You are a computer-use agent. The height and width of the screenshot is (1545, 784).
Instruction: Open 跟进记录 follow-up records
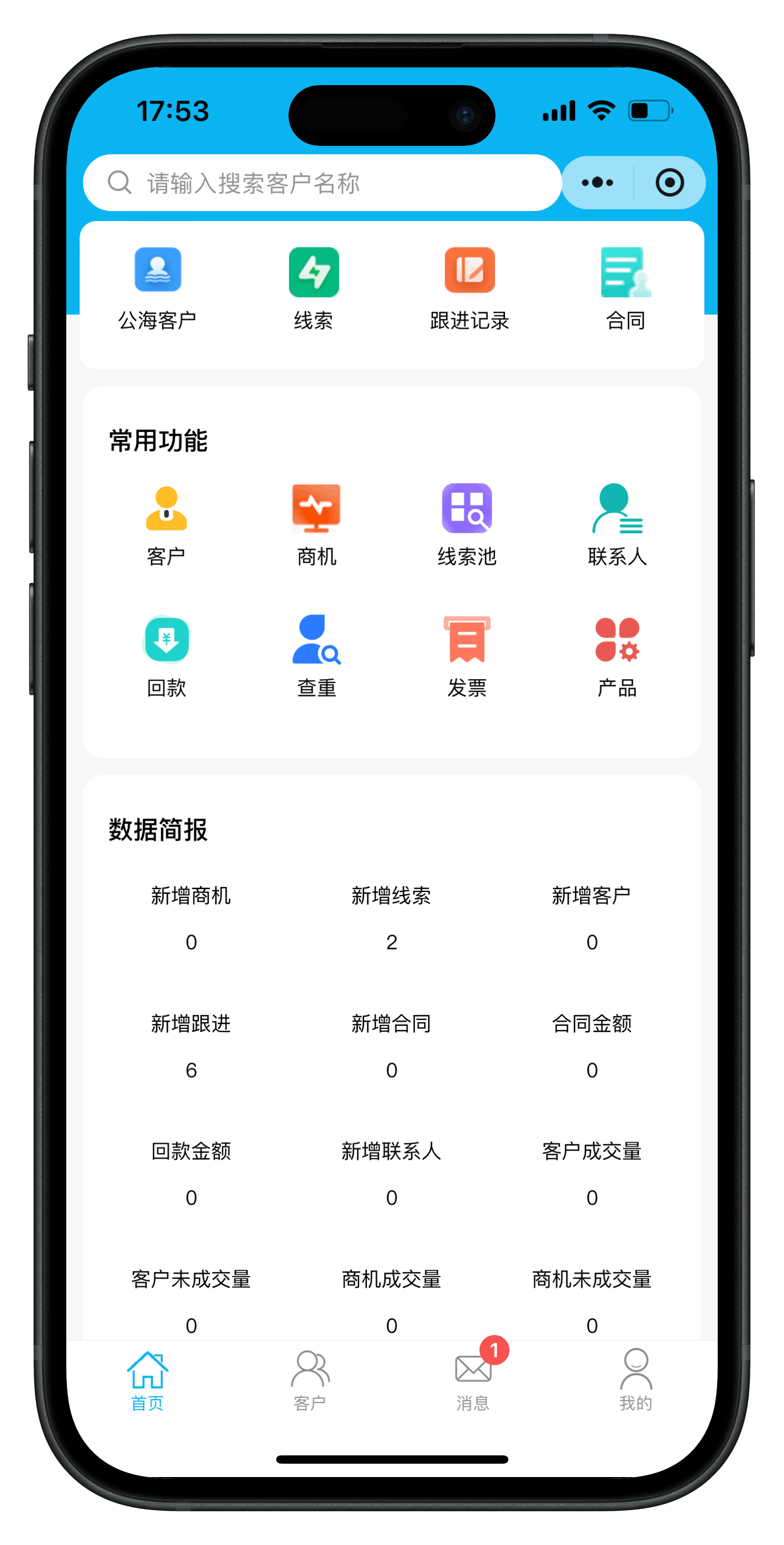[470, 288]
